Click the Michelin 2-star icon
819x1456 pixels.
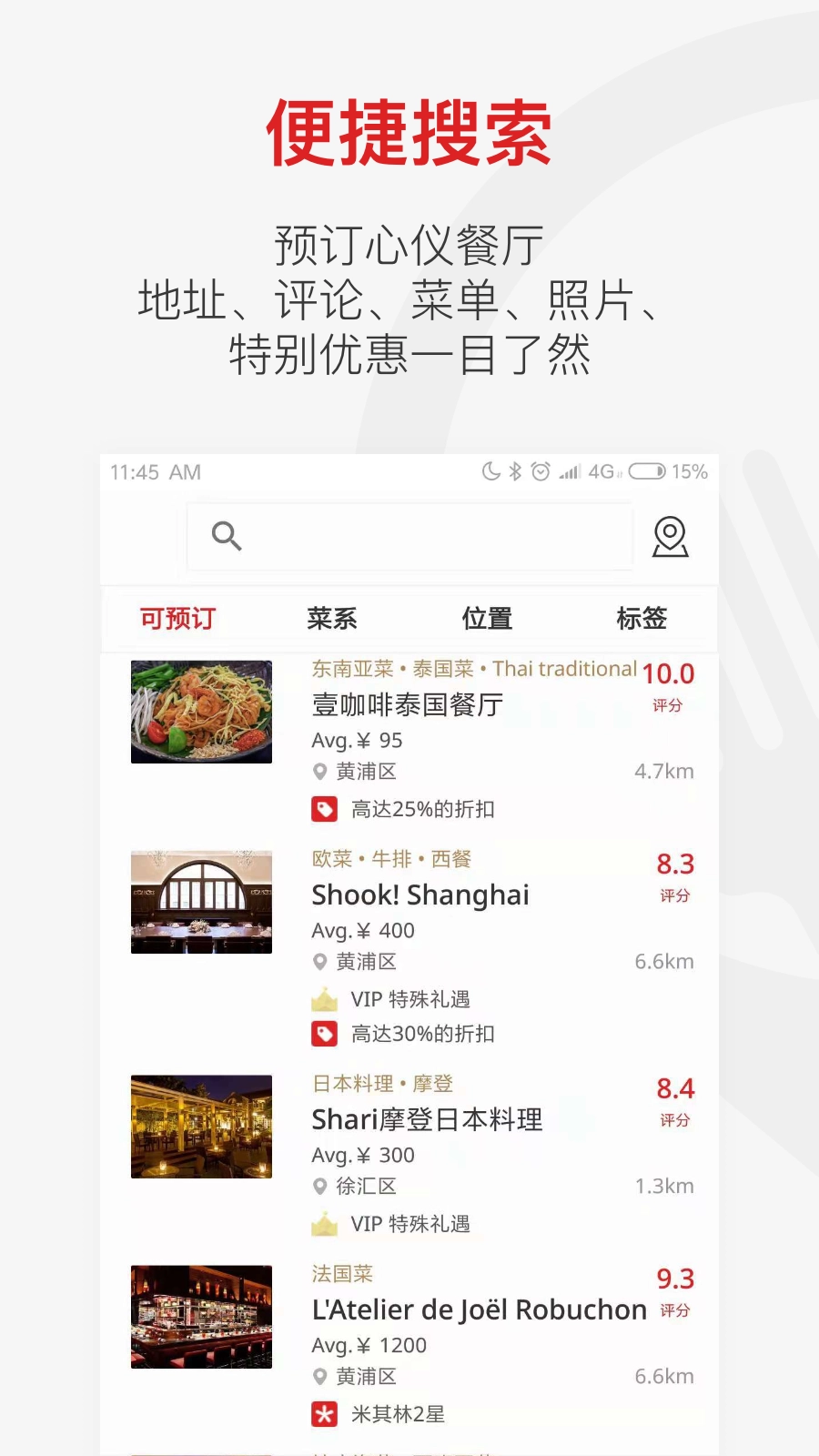pyautogui.click(x=325, y=1414)
